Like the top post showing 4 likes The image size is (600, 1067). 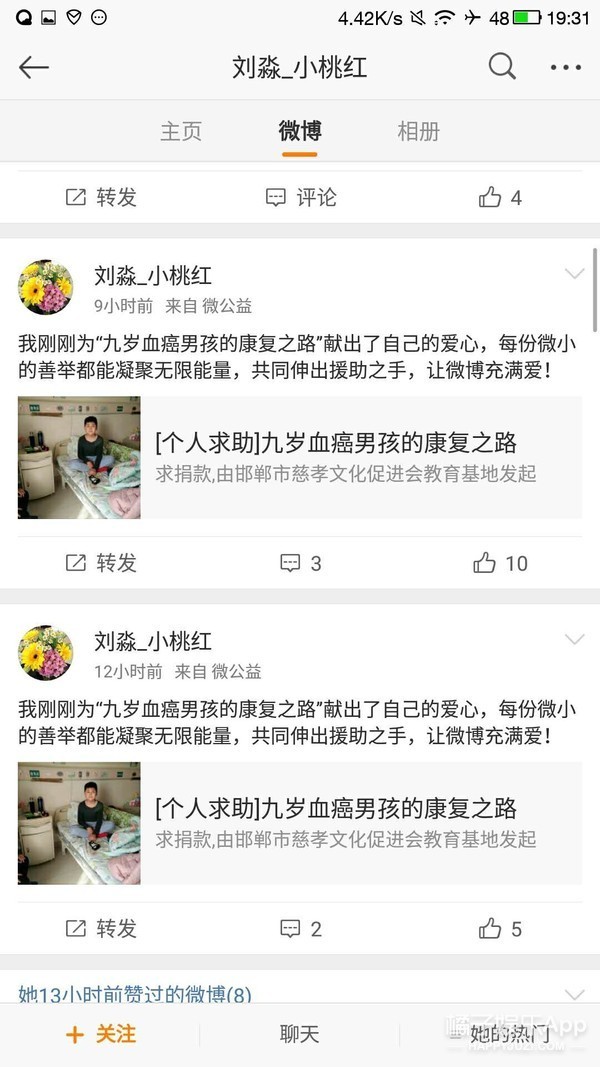(500, 197)
